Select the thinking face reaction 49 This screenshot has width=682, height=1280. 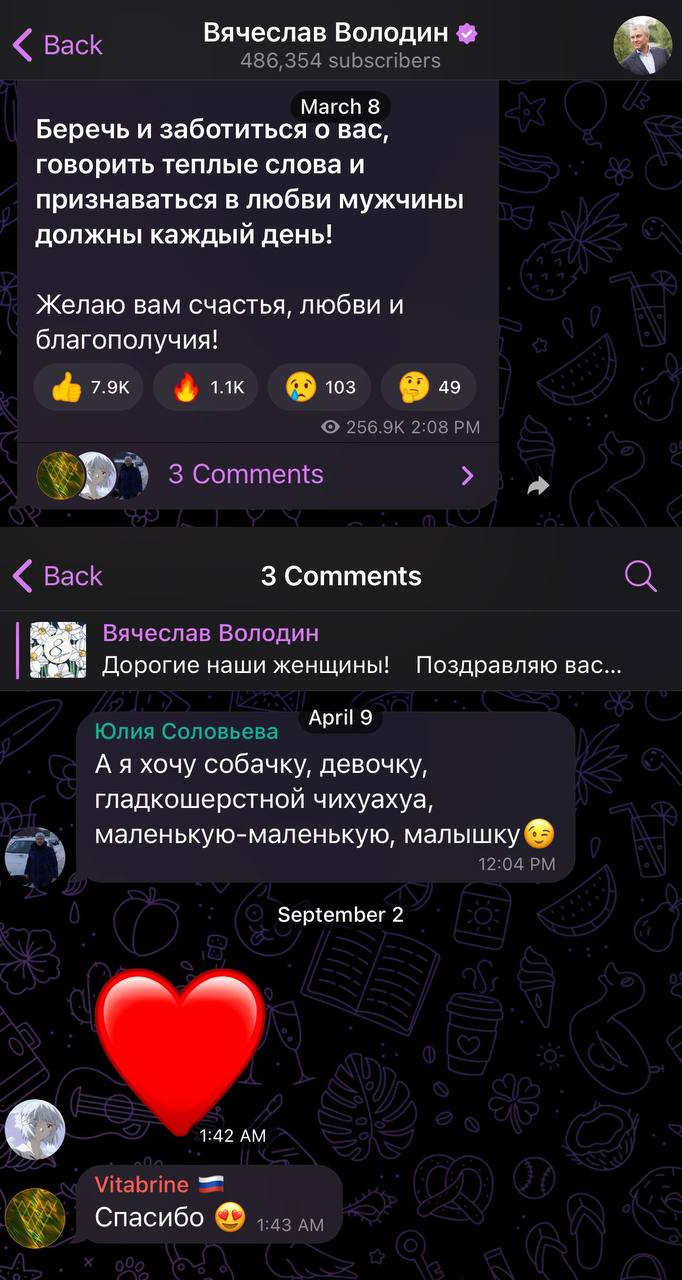pyautogui.click(x=428, y=387)
